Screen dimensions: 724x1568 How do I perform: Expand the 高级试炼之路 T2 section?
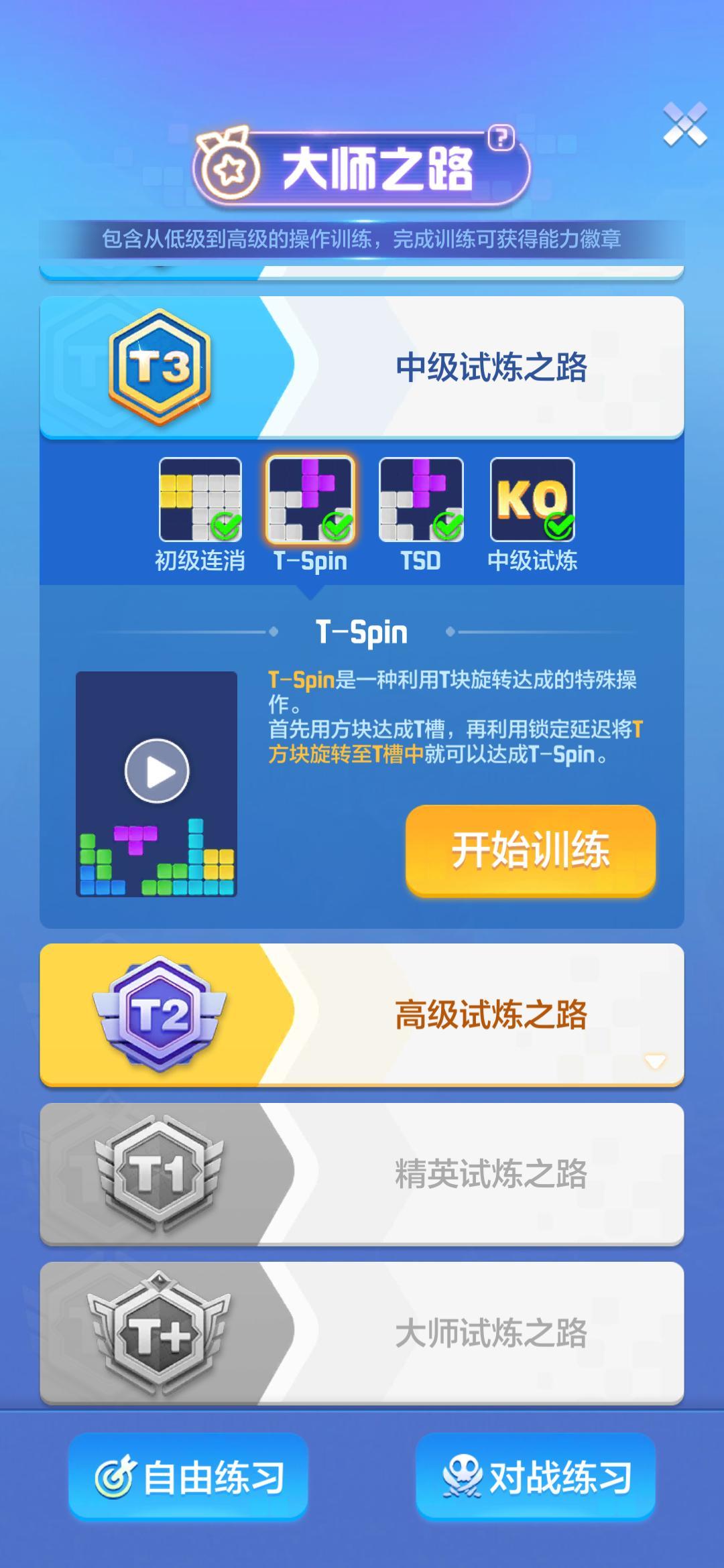[362, 1015]
